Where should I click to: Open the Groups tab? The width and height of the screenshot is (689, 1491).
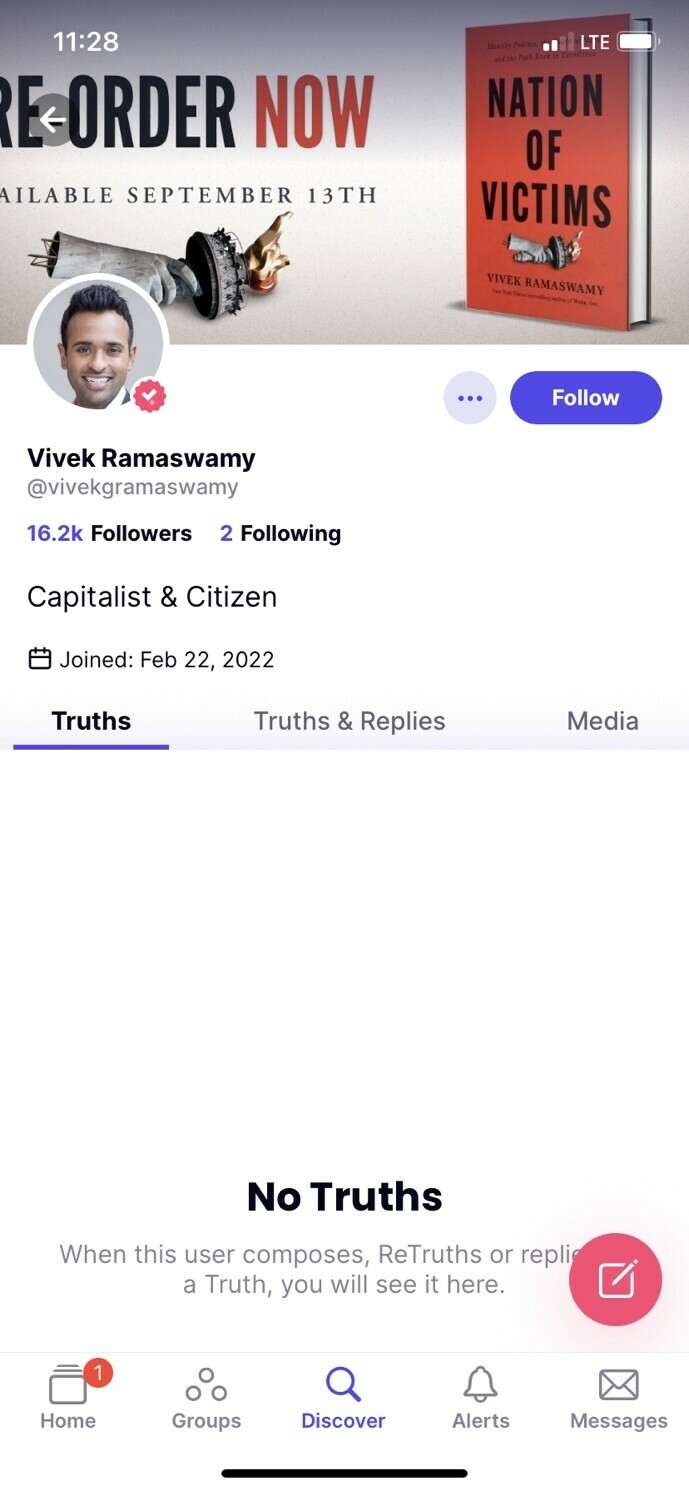point(206,1398)
